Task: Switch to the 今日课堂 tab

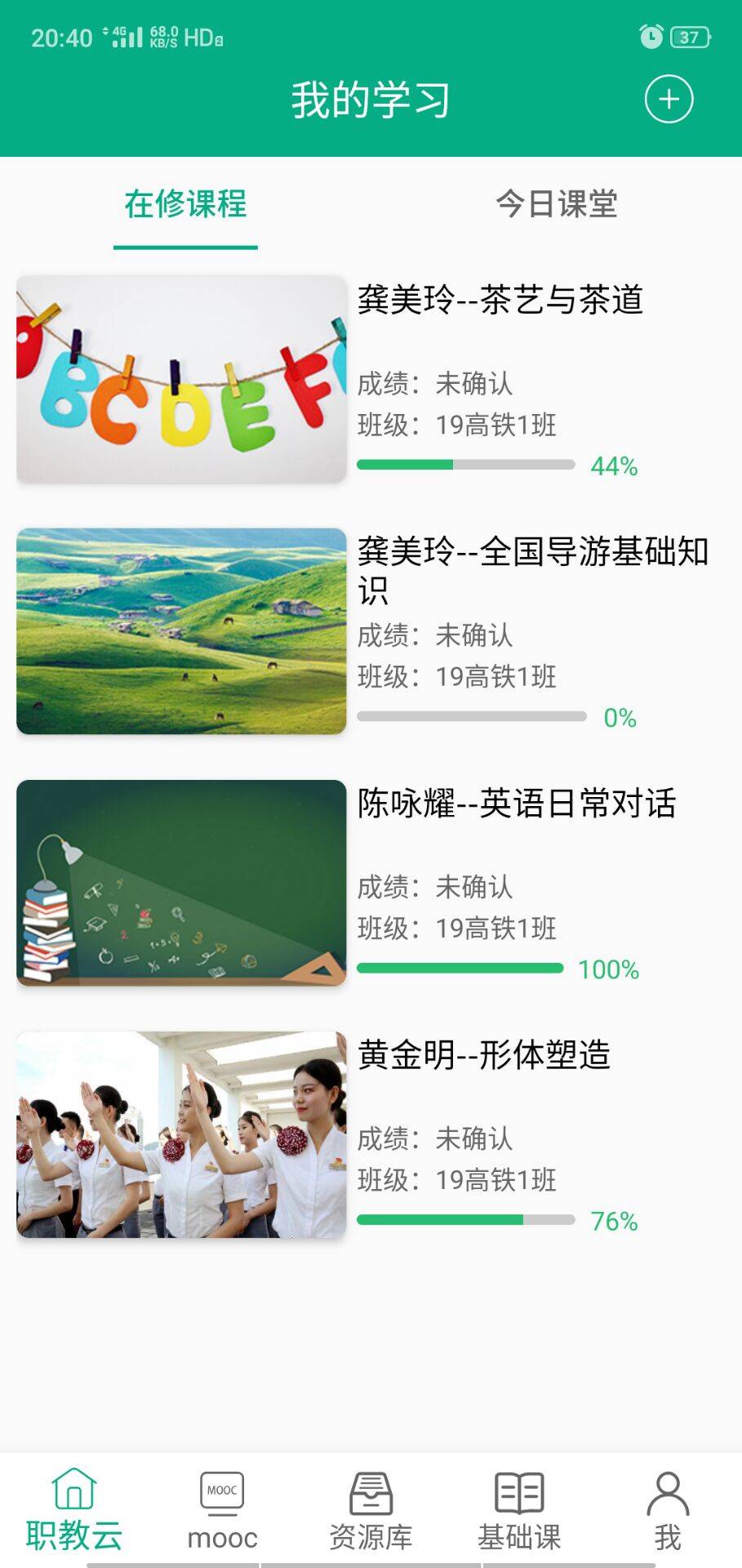Action: pos(557,204)
